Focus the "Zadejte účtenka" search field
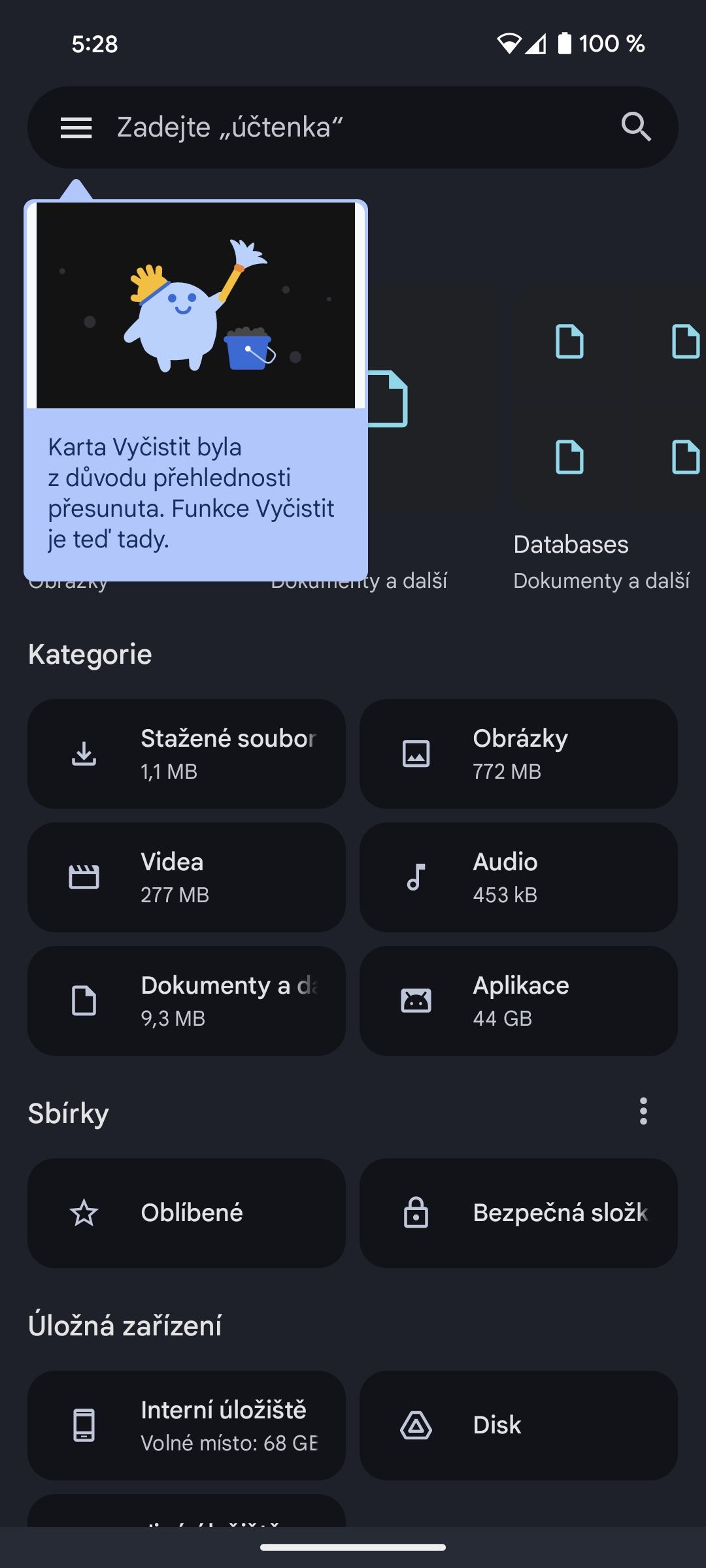Viewport: 706px width, 1568px height. (x=353, y=127)
